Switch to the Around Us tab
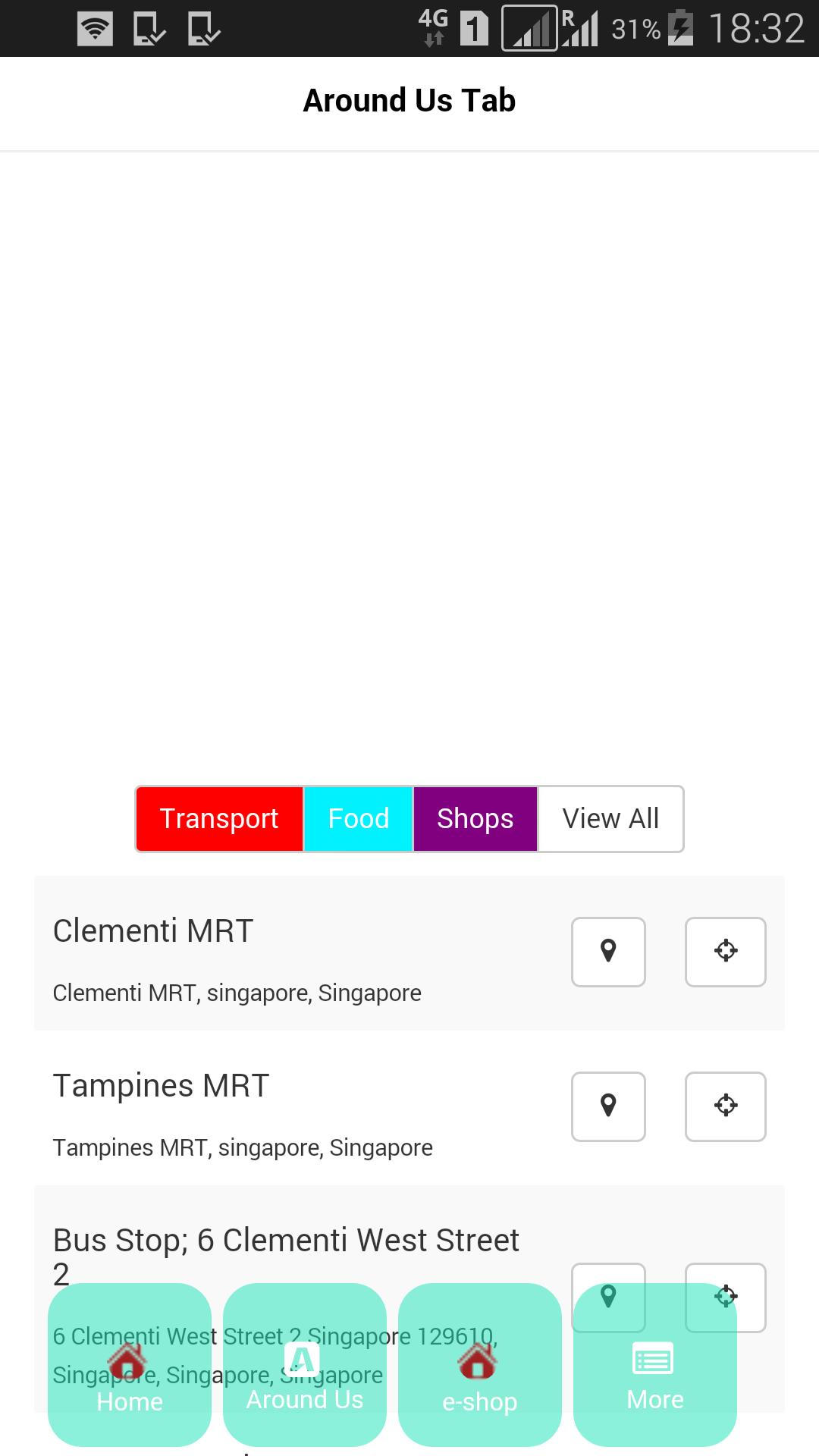Image resolution: width=819 pixels, height=1456 pixels. (x=305, y=1365)
